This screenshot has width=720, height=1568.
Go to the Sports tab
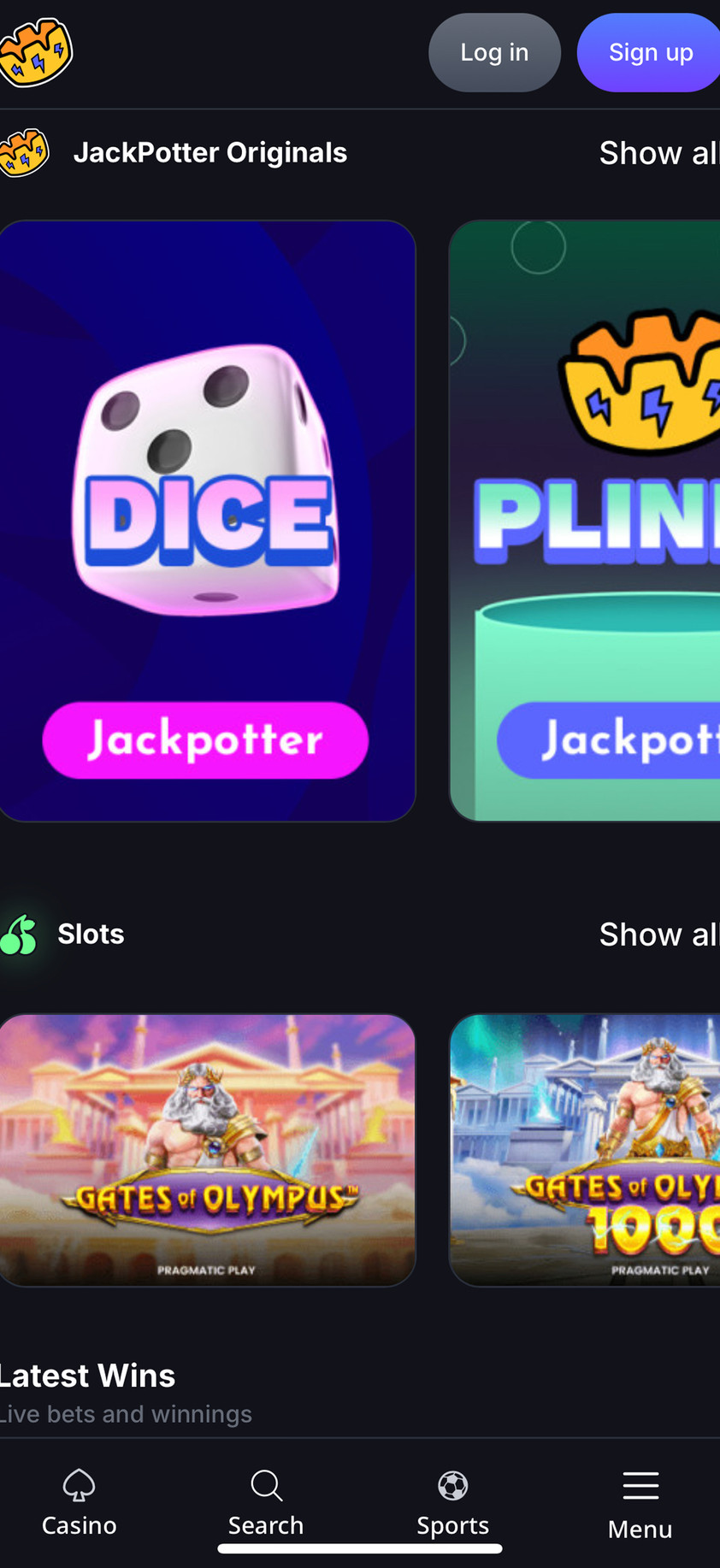coord(452,1503)
